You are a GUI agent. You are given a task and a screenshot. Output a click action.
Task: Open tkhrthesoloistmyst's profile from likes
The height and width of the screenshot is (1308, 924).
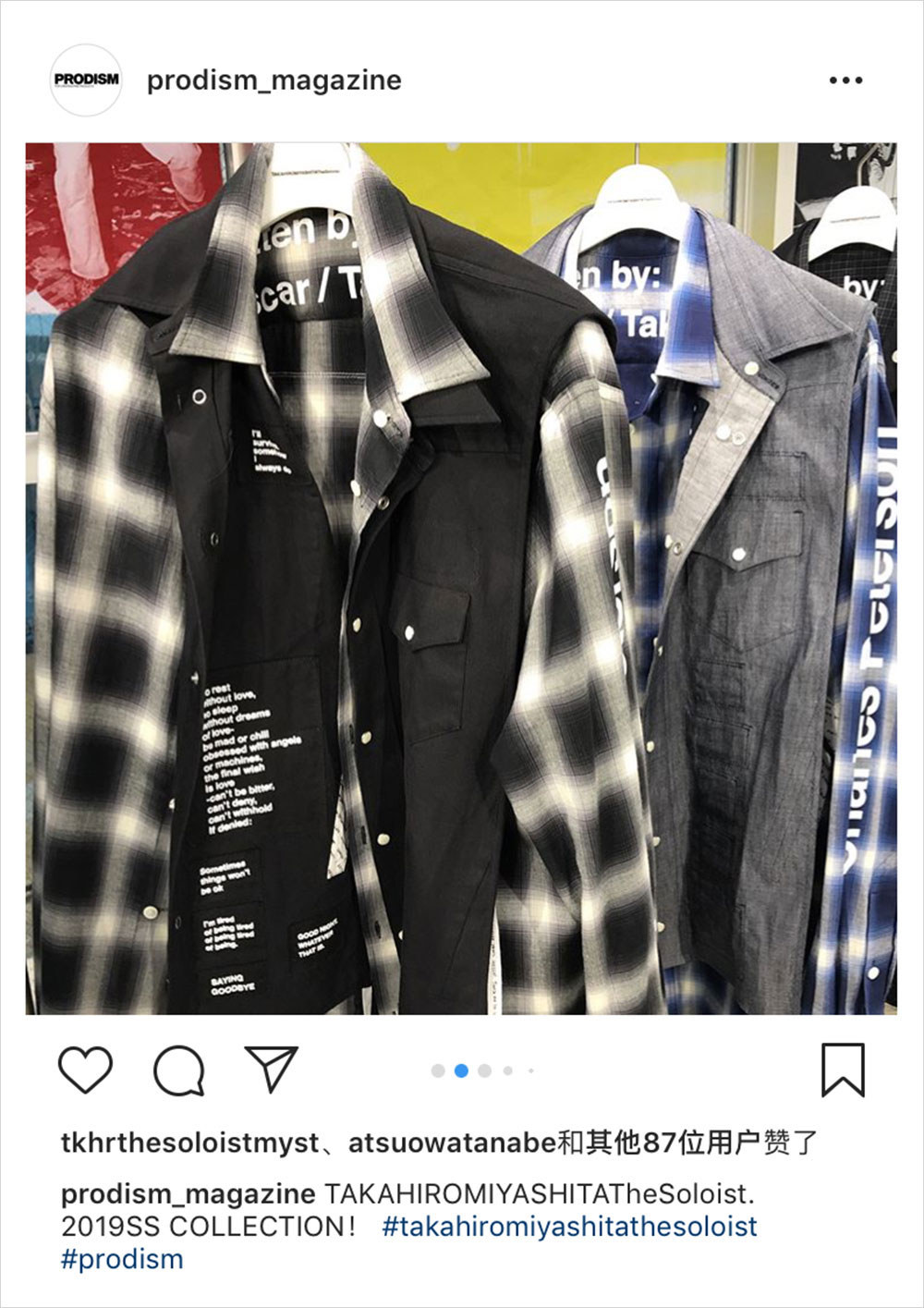(189, 1143)
